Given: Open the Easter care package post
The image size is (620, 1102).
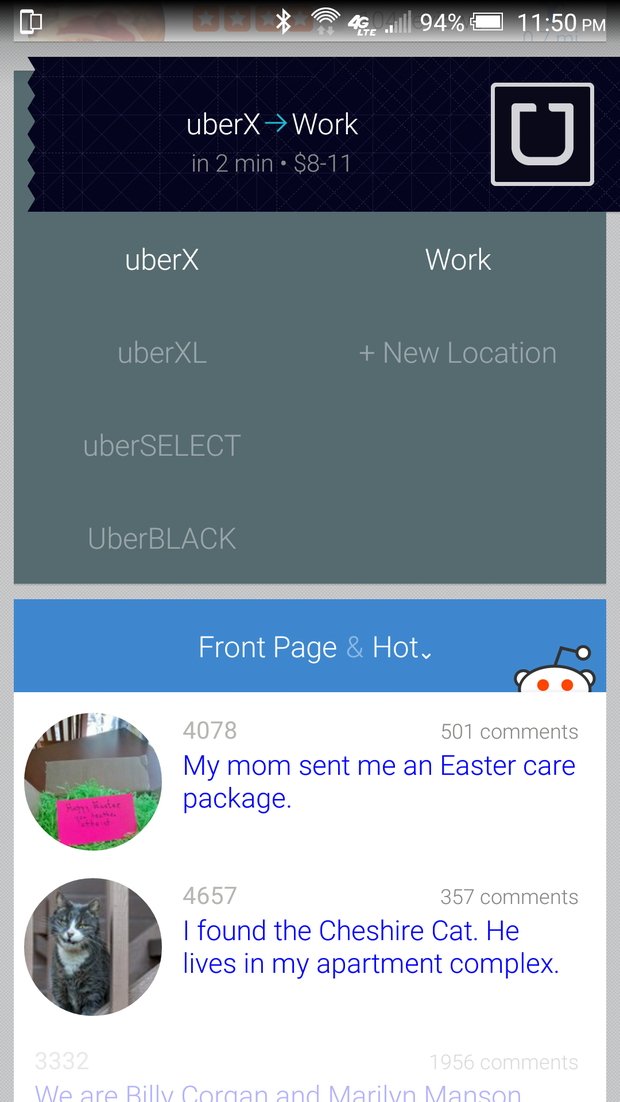Looking at the screenshot, I should (378, 782).
